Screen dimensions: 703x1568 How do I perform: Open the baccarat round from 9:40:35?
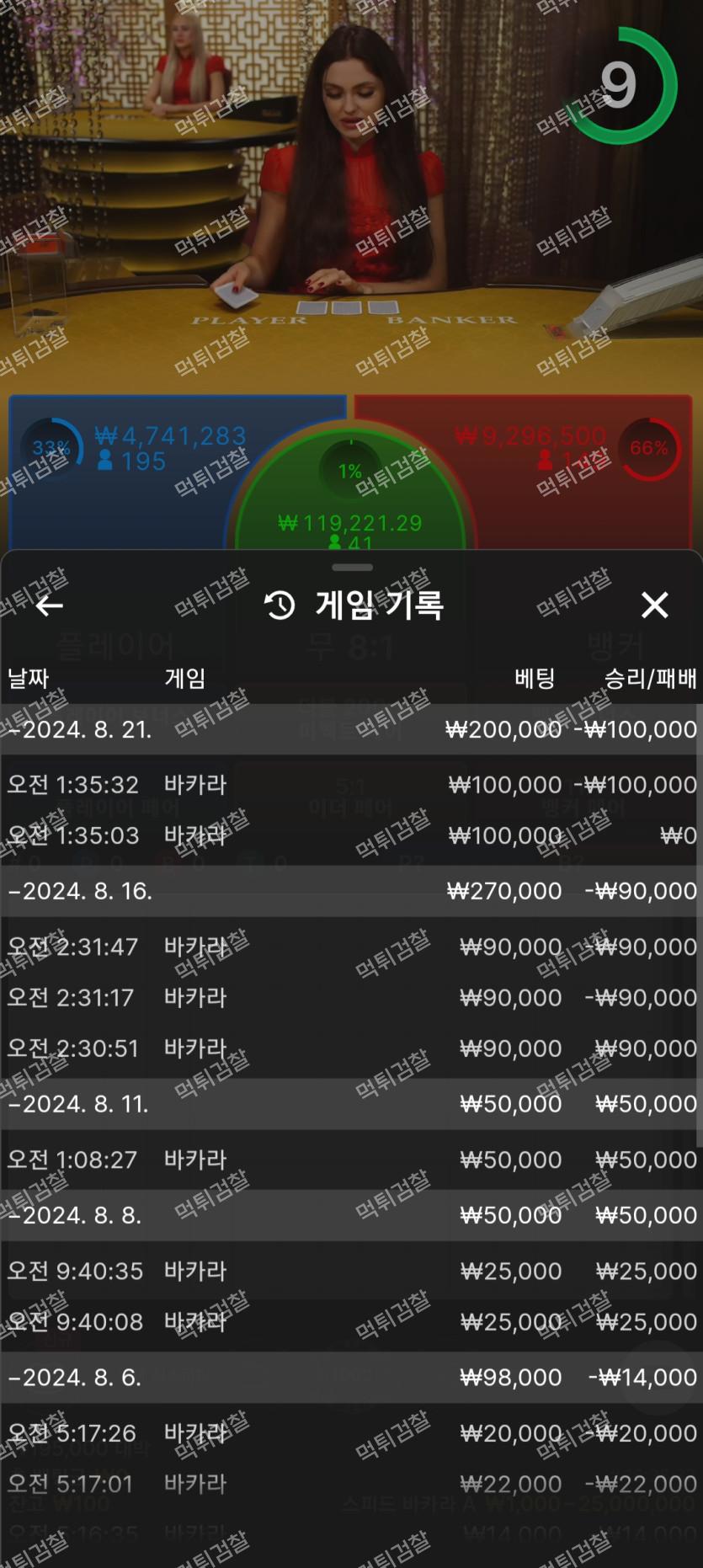click(x=351, y=1271)
